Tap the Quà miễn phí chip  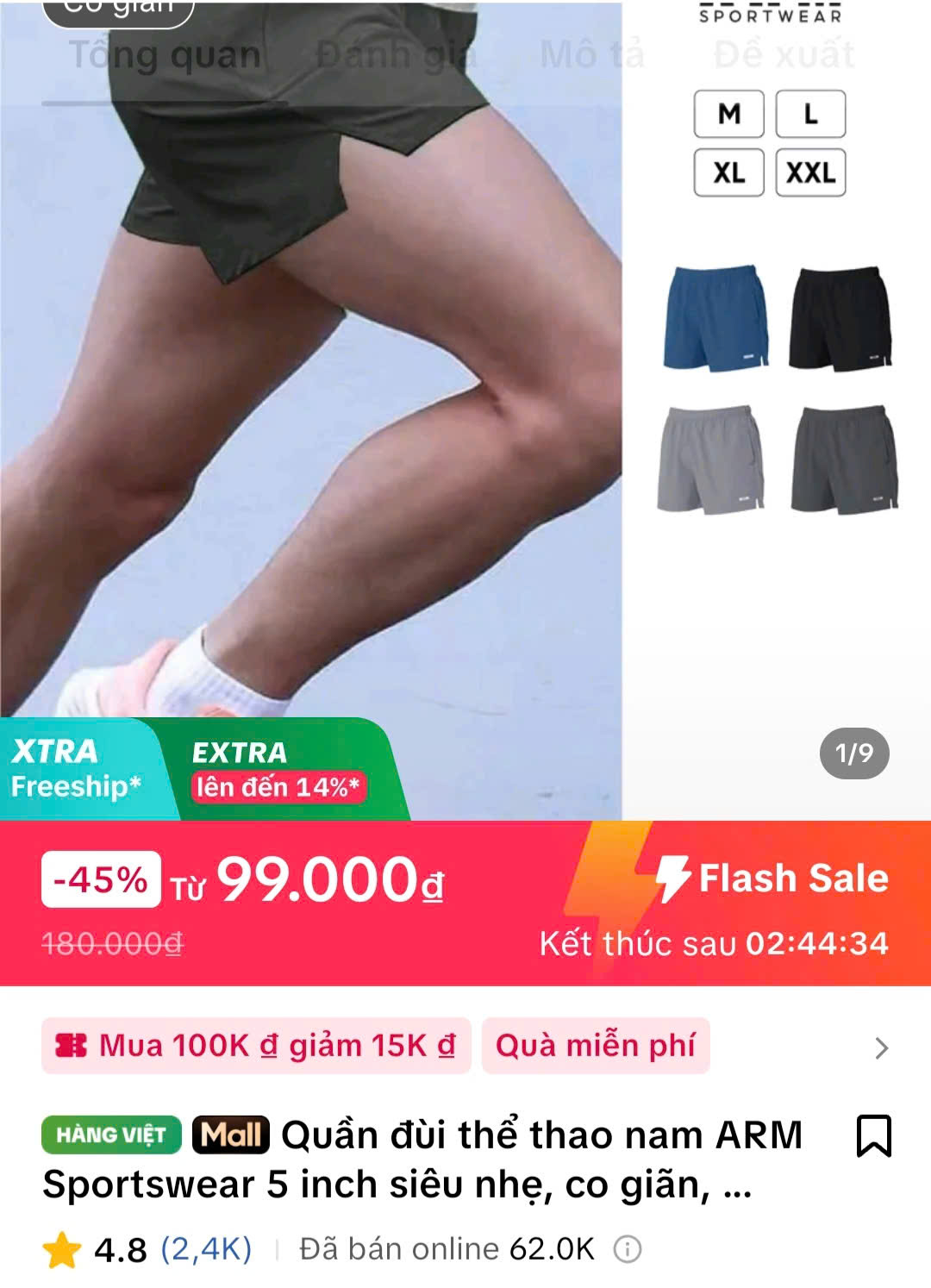click(595, 1046)
